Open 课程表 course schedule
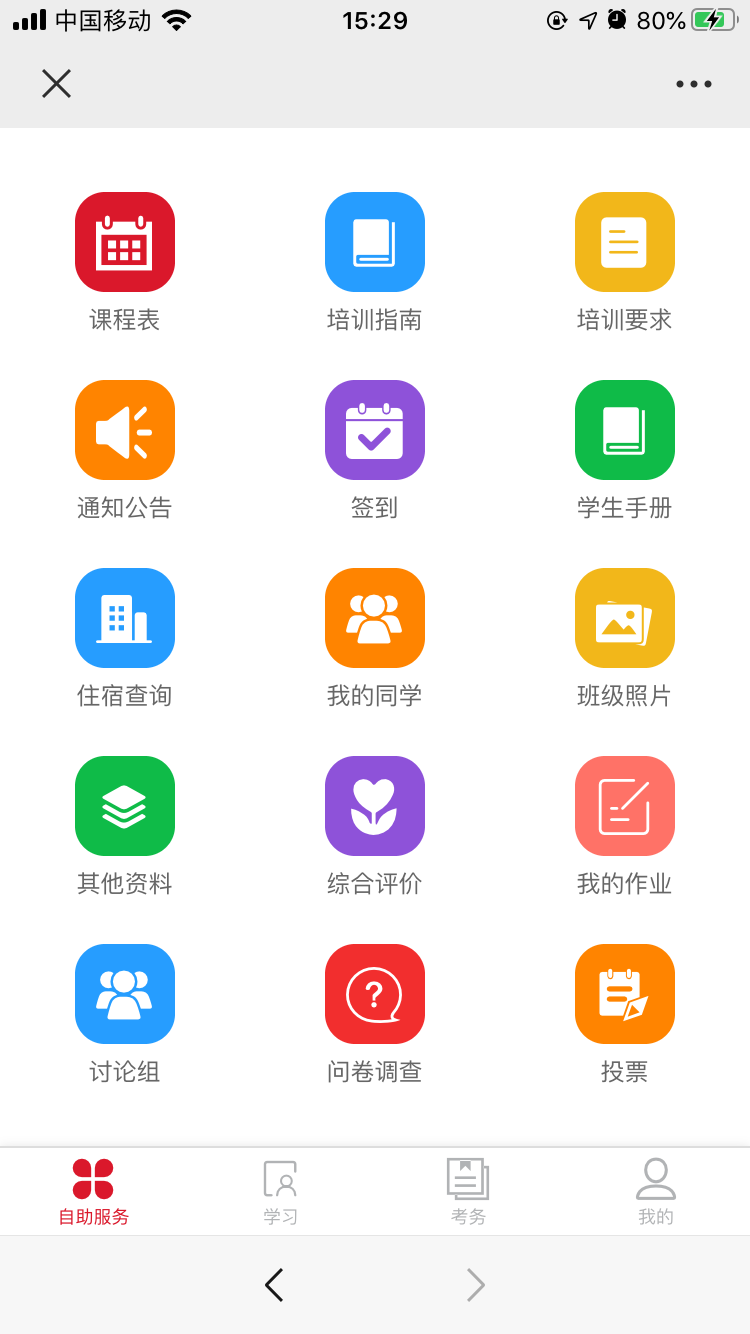This screenshot has width=750, height=1334. point(125,243)
